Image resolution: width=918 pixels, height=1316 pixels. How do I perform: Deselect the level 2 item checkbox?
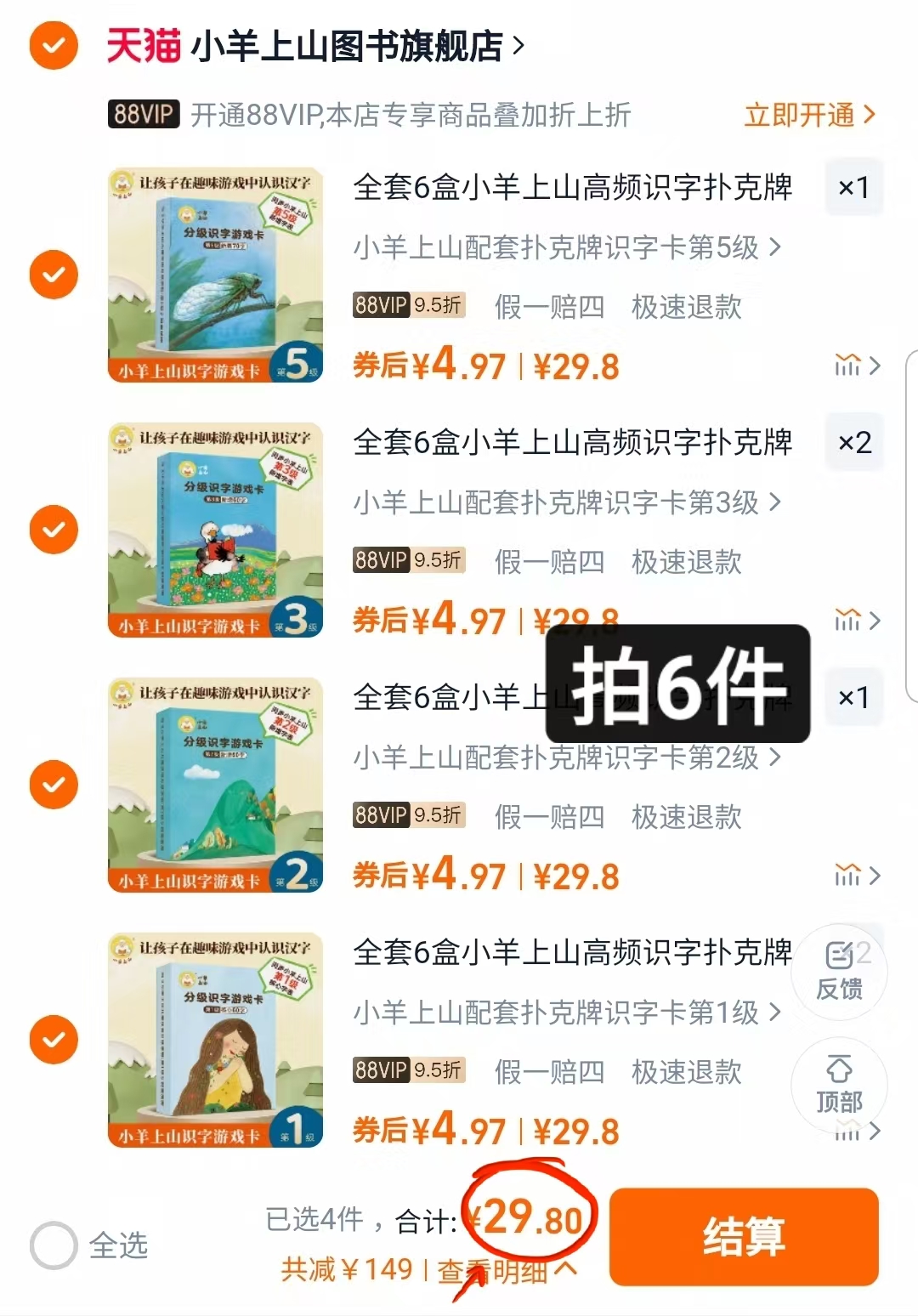coord(53,784)
